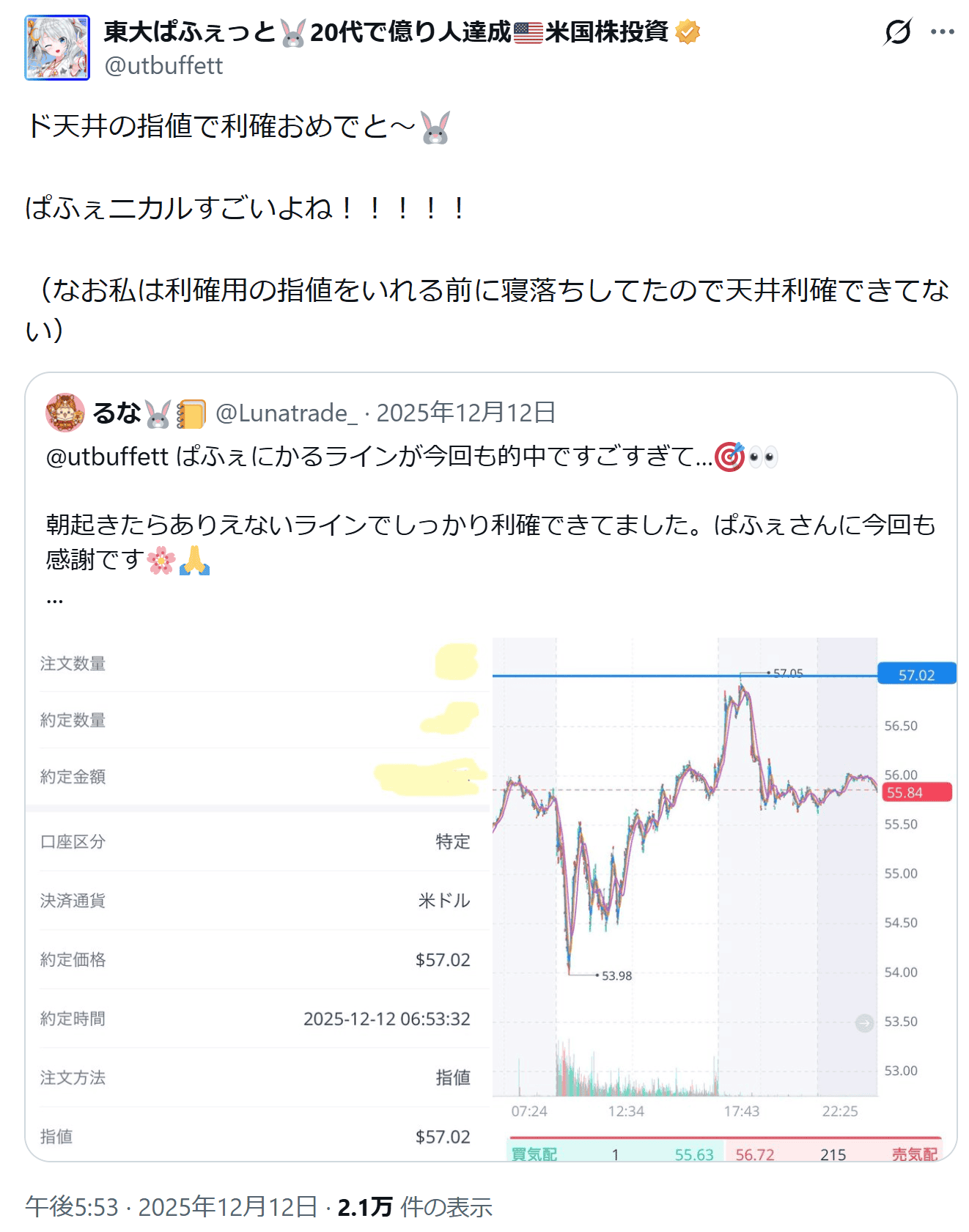The image size is (969, 1232).
Task: View the profile picture of 東大ぱふぇっと
Action: (x=57, y=48)
